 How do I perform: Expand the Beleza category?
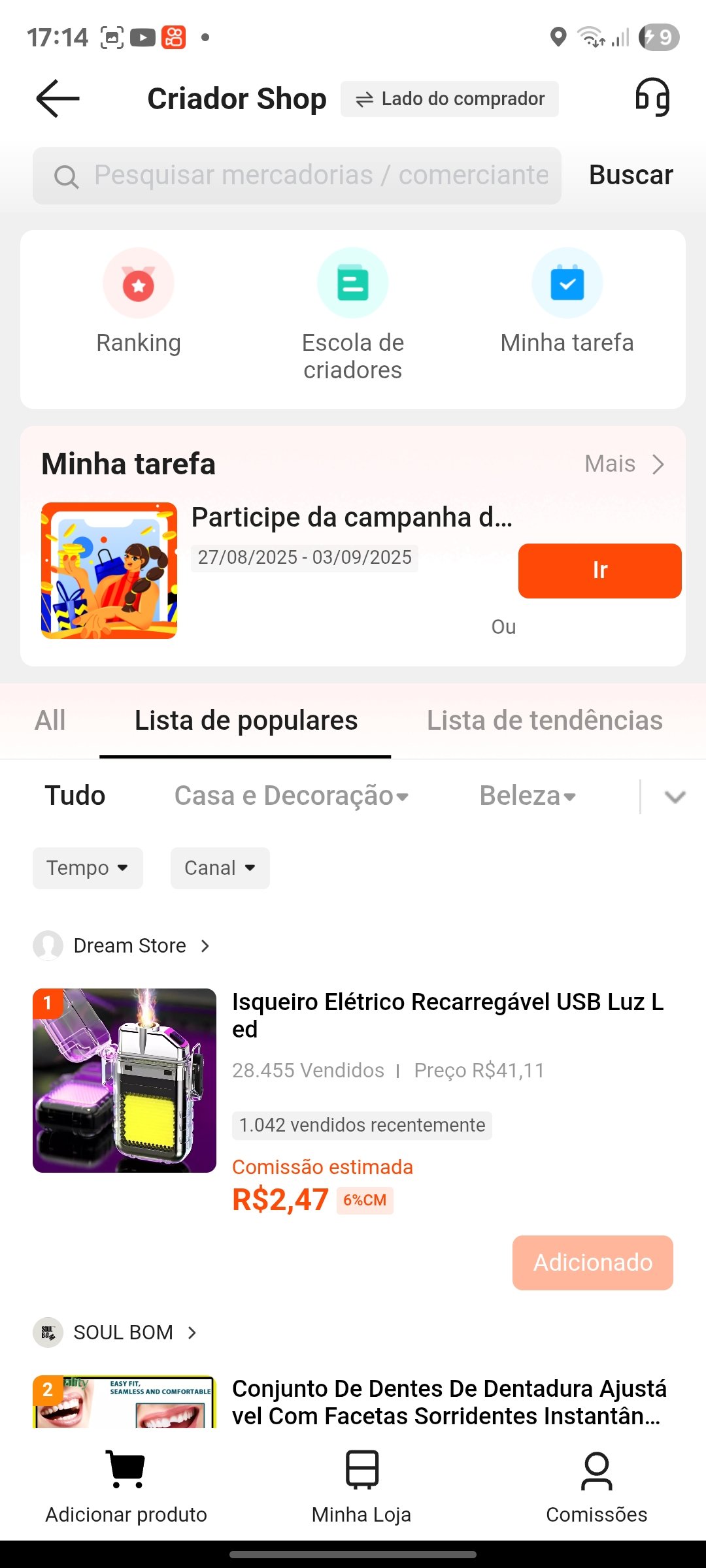528,796
